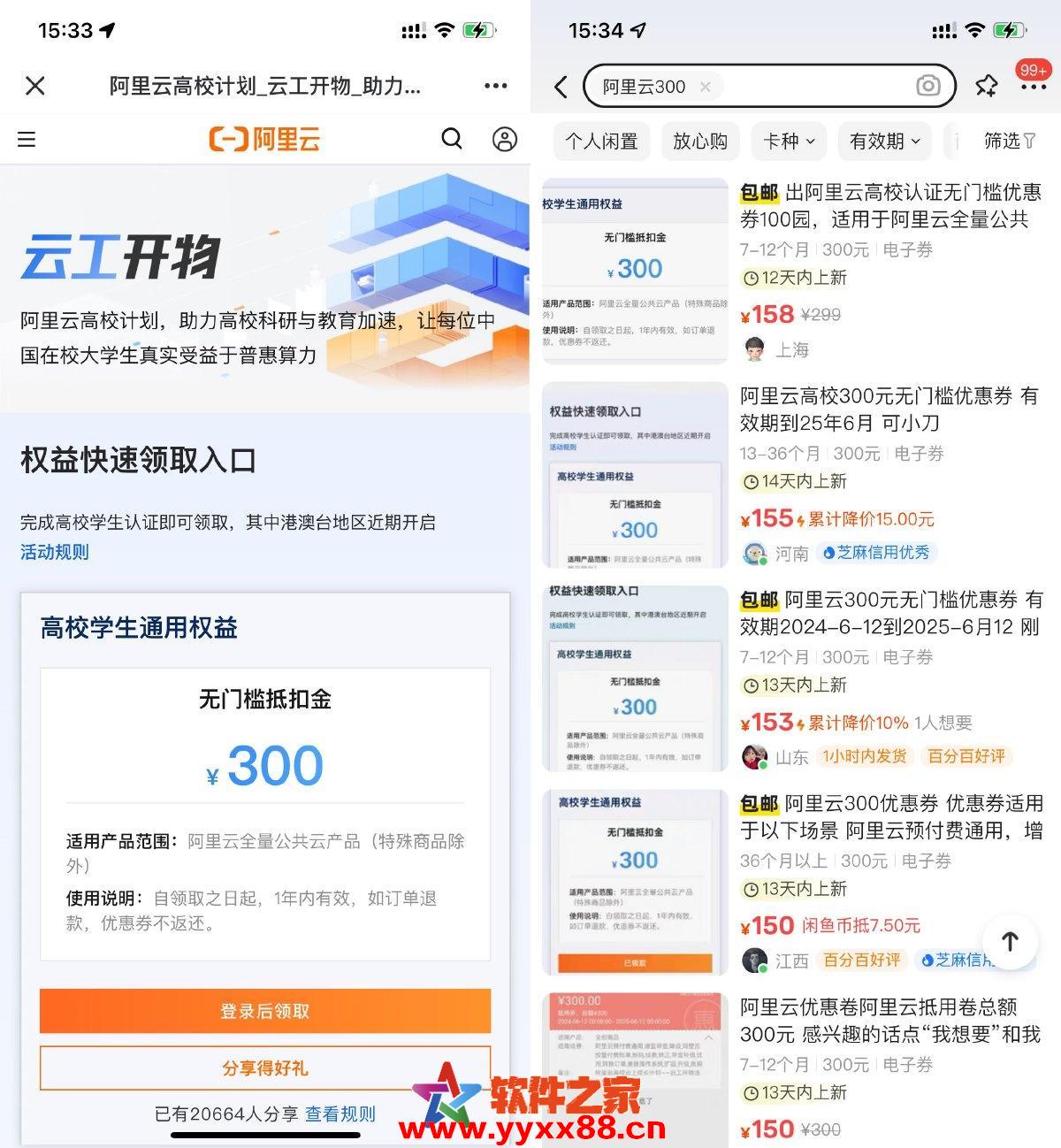Tap the pin icon beside the search box
Viewport: 1061px width, 1148px height.
(x=986, y=86)
